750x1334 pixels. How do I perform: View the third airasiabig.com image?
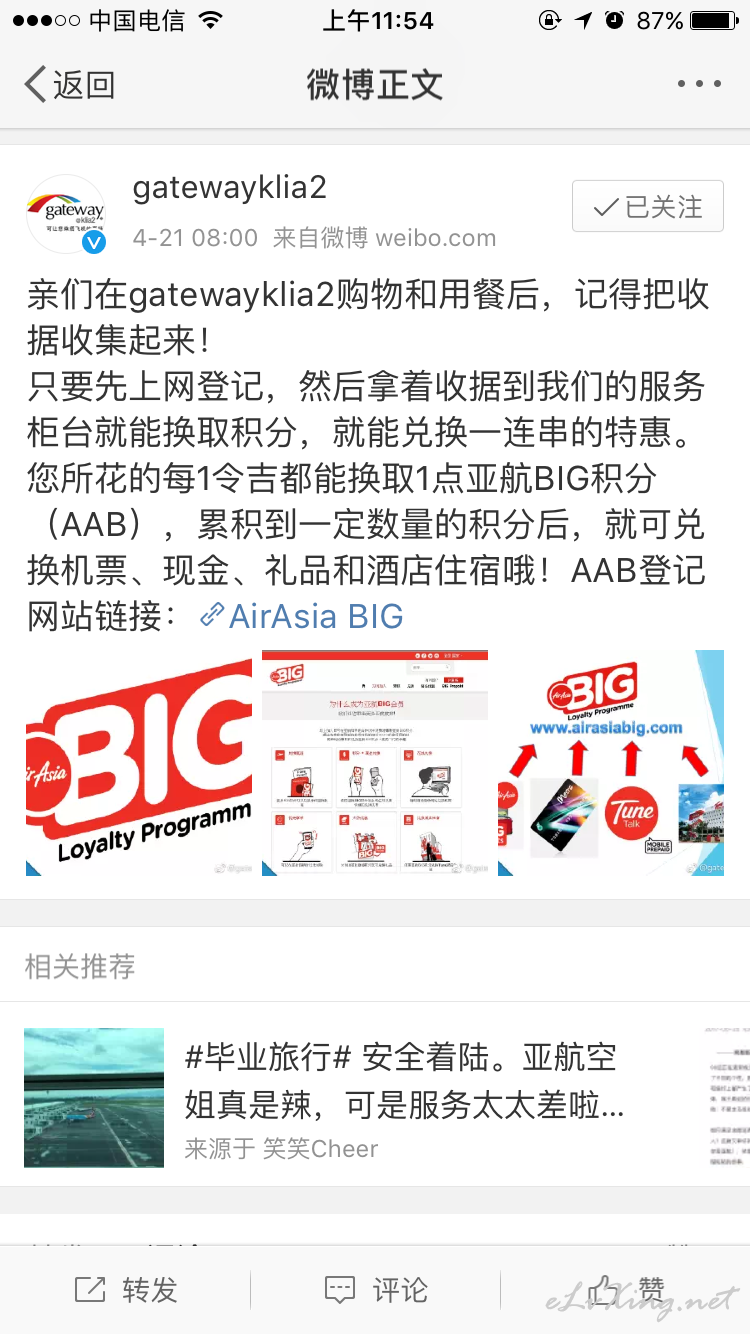[x=611, y=763]
